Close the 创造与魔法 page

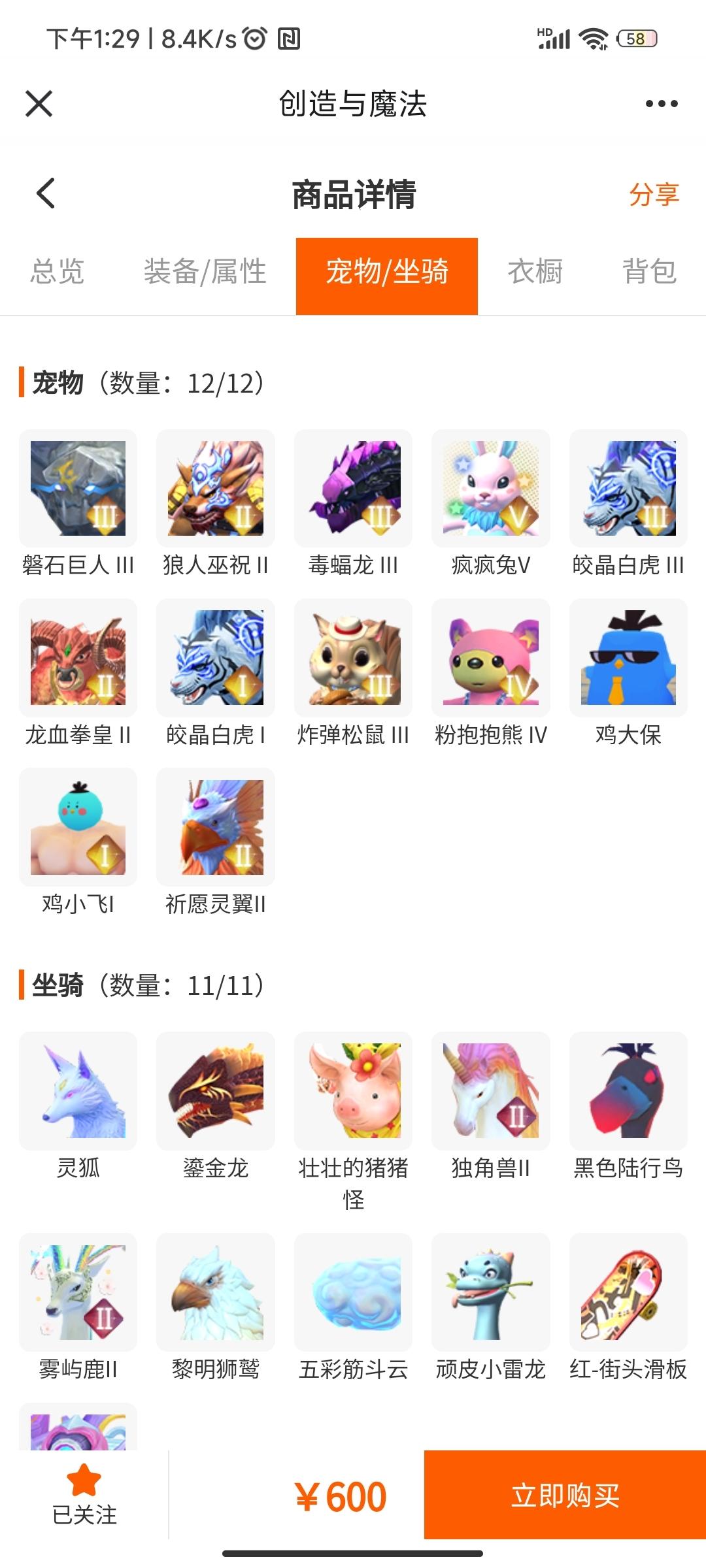pyautogui.click(x=39, y=103)
